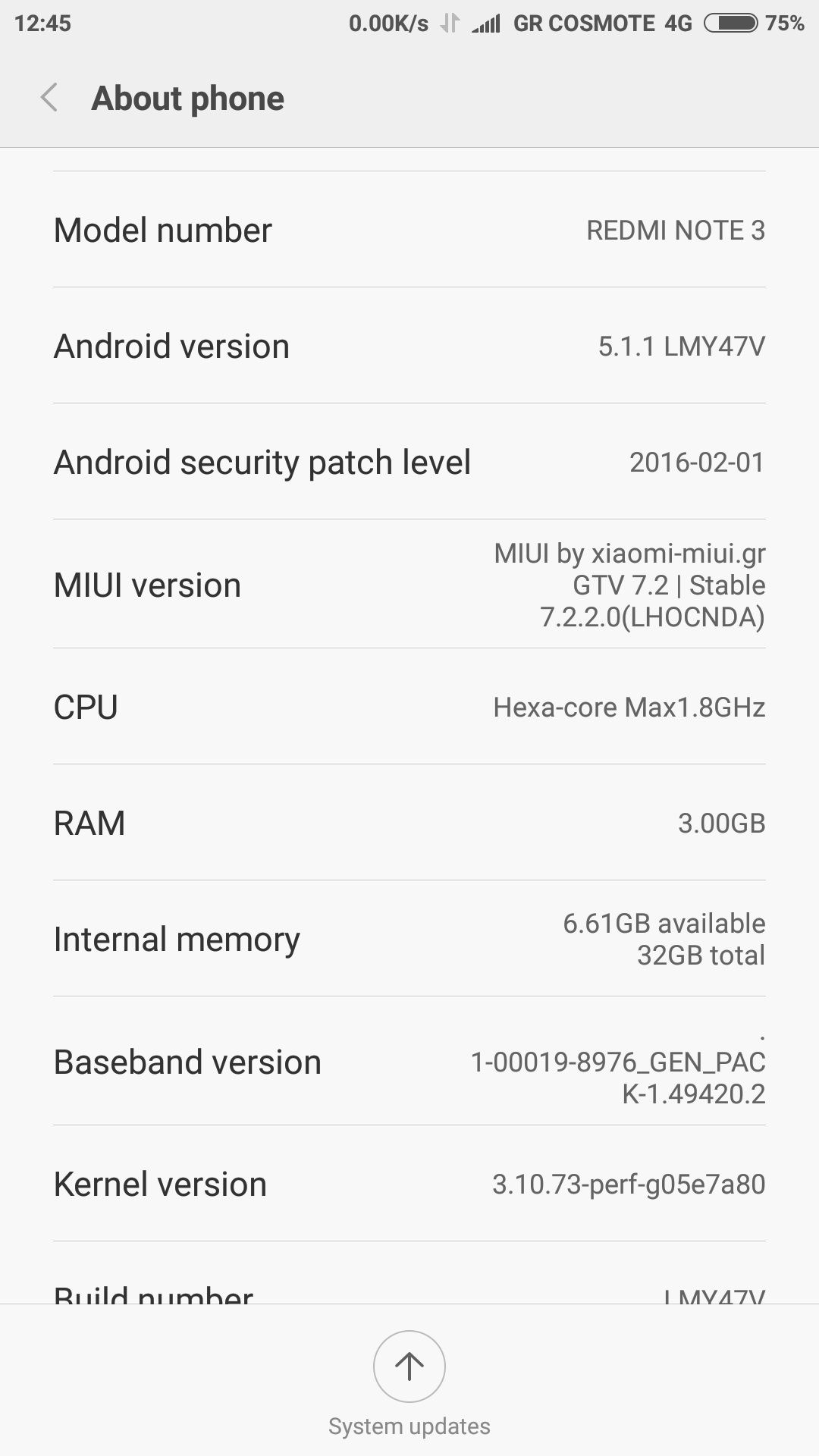The height and width of the screenshot is (1456, 819).
Task: Select the RAM row
Action: (x=409, y=823)
